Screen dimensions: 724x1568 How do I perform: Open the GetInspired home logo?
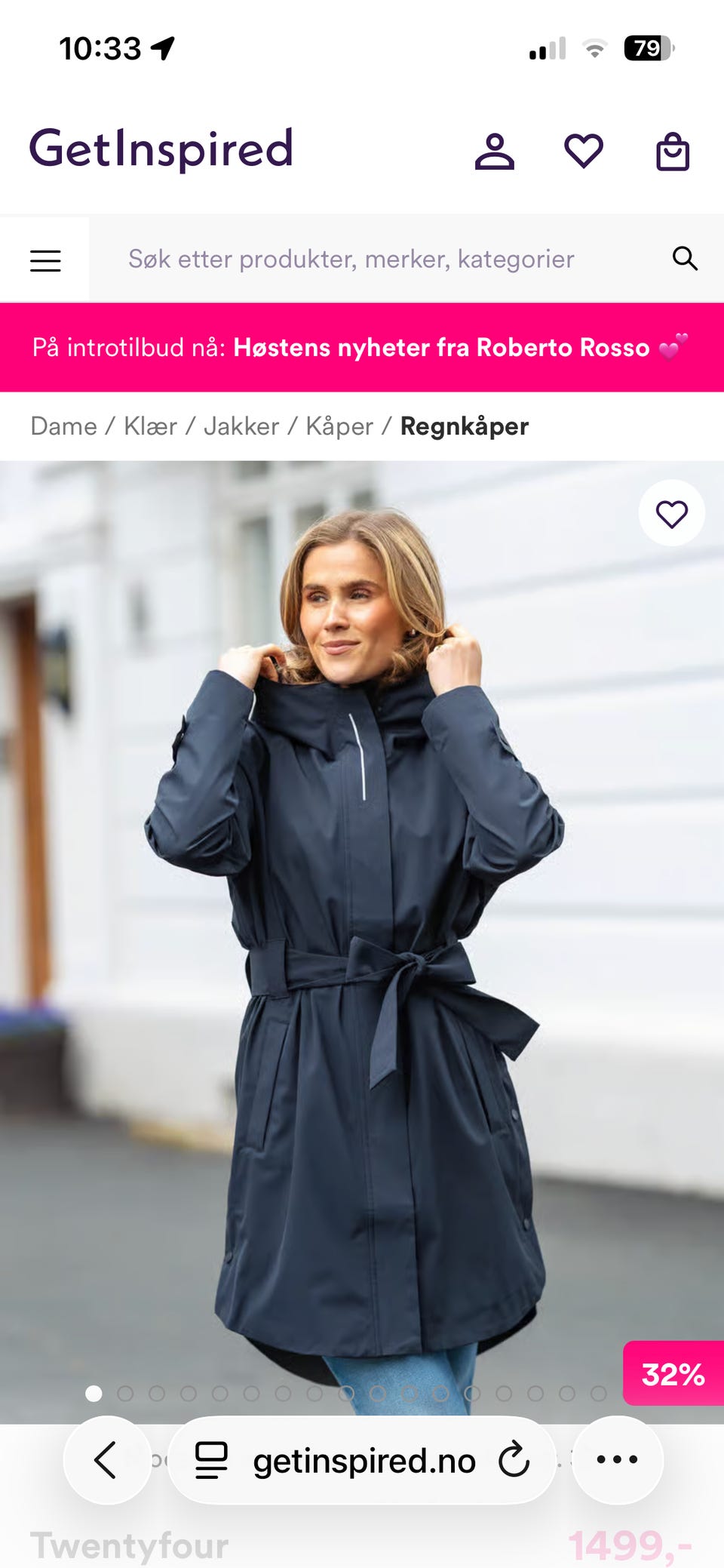point(161,149)
